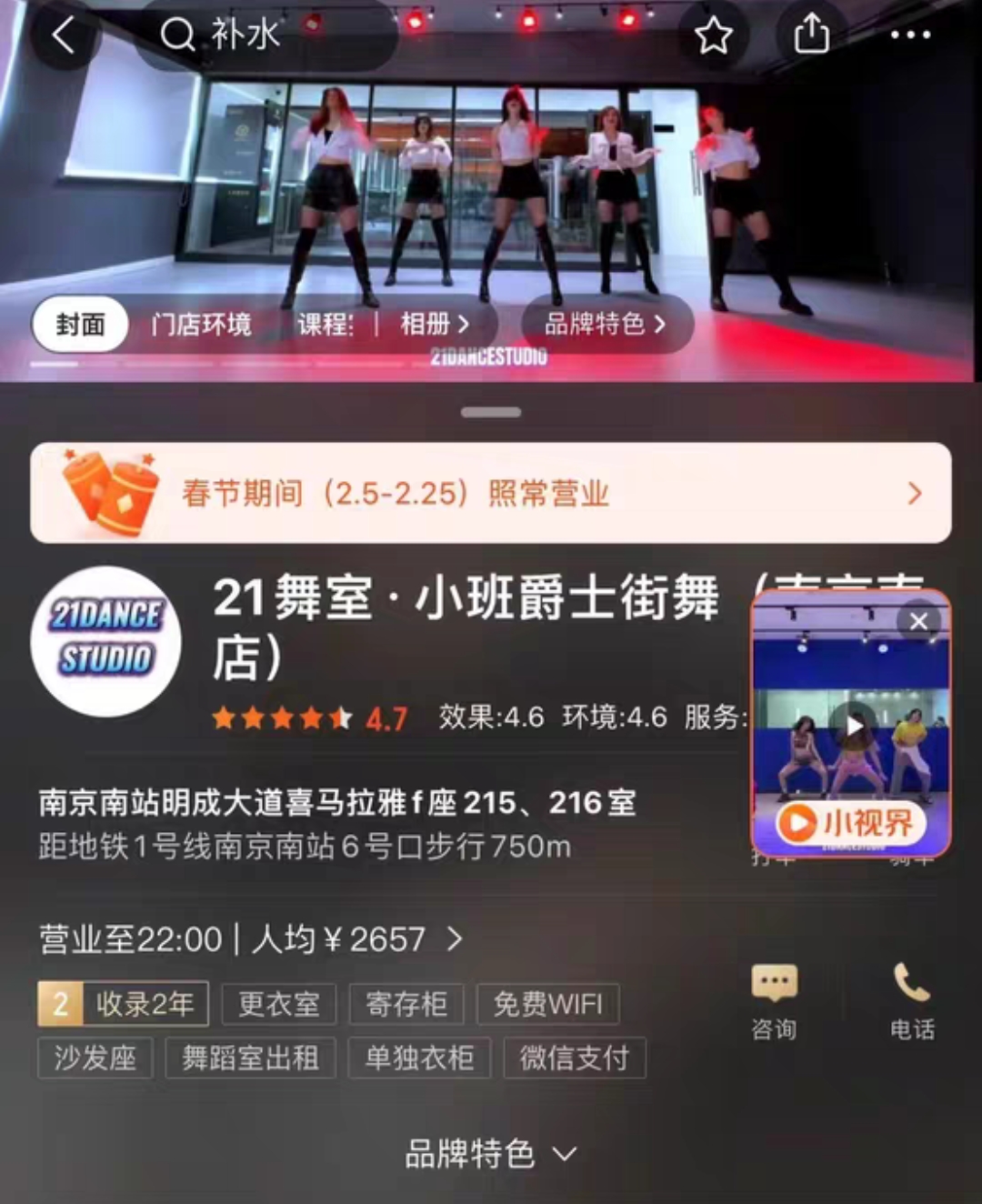Open business hours and 人均￥2657 details
This screenshot has width=982, height=1204.
(251, 939)
